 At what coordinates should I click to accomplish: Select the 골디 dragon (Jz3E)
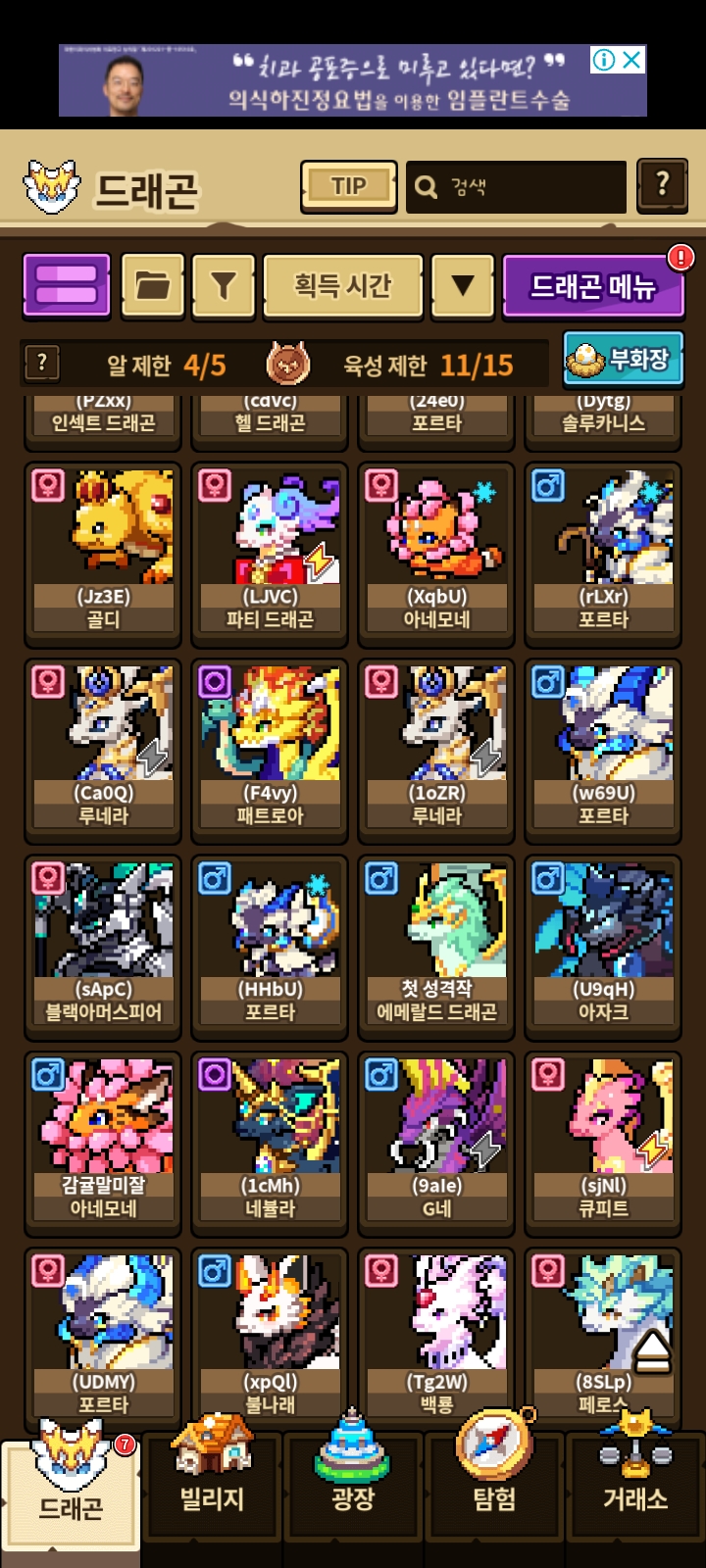coord(103,549)
